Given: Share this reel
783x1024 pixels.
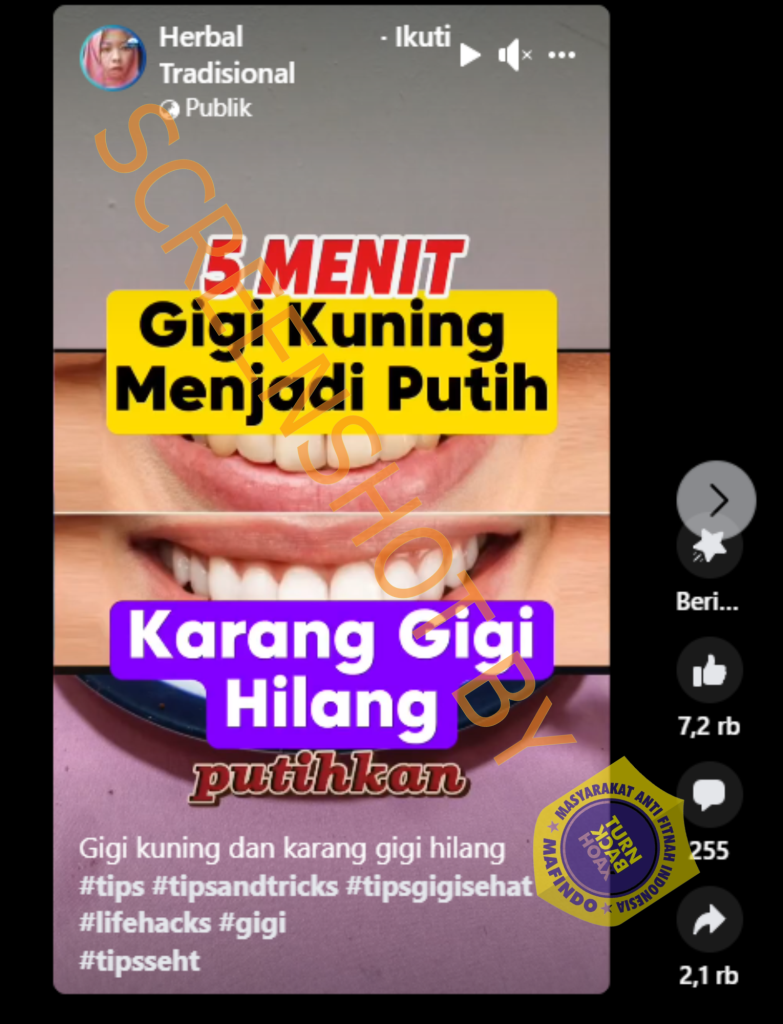Looking at the screenshot, I should click(709, 920).
